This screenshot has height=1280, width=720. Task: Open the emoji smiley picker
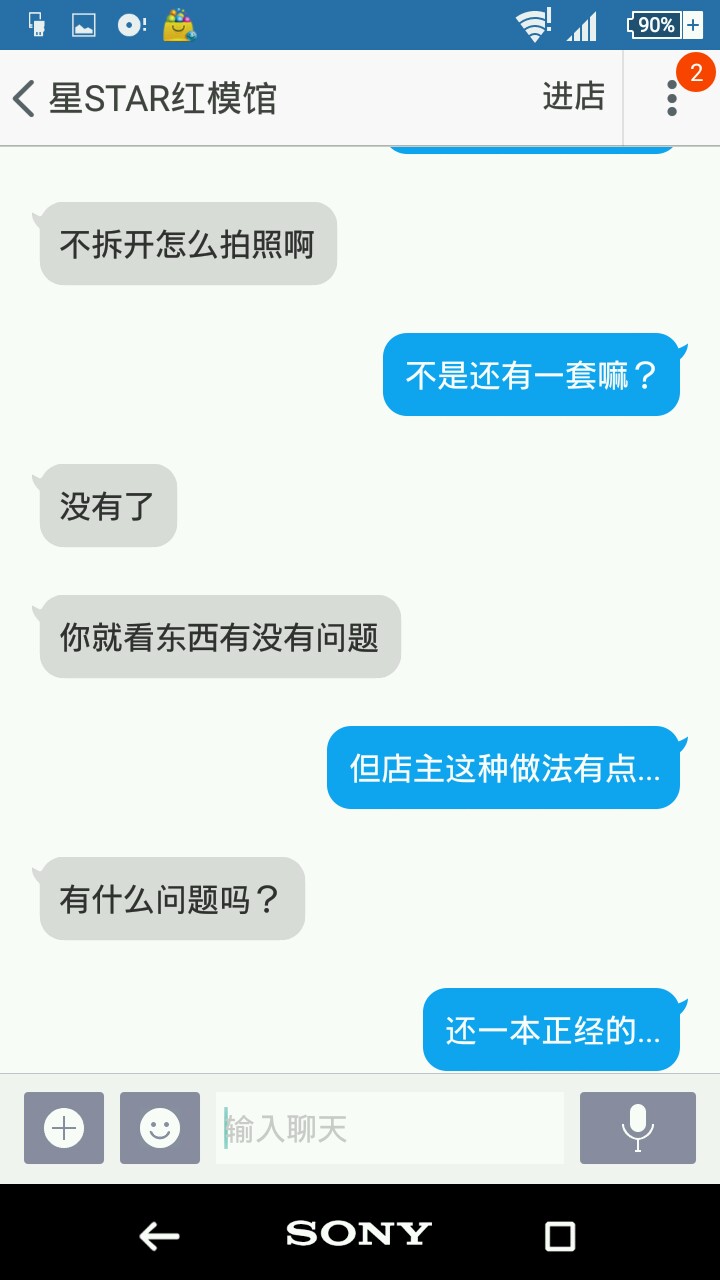coord(160,1128)
